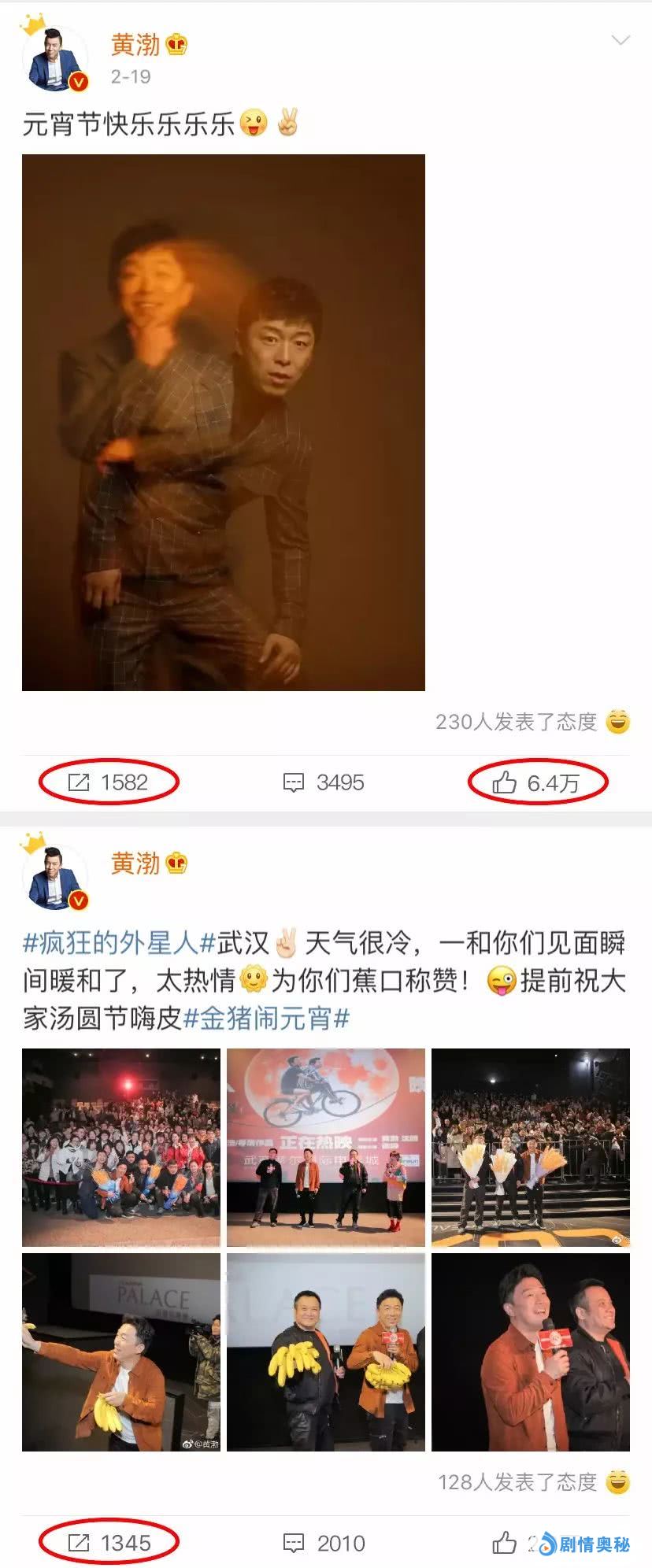Repost the post with 1345 reposts
Viewport: 652px width, 1568px height.
click(109, 1543)
